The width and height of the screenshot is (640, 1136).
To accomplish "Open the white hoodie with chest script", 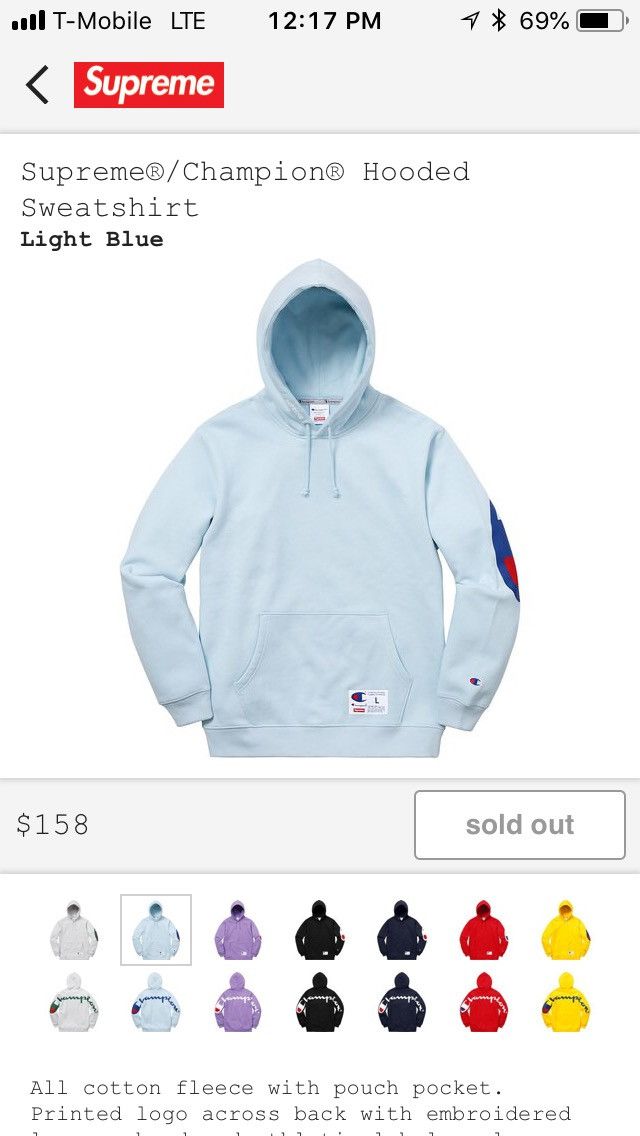I will tap(74, 1002).
